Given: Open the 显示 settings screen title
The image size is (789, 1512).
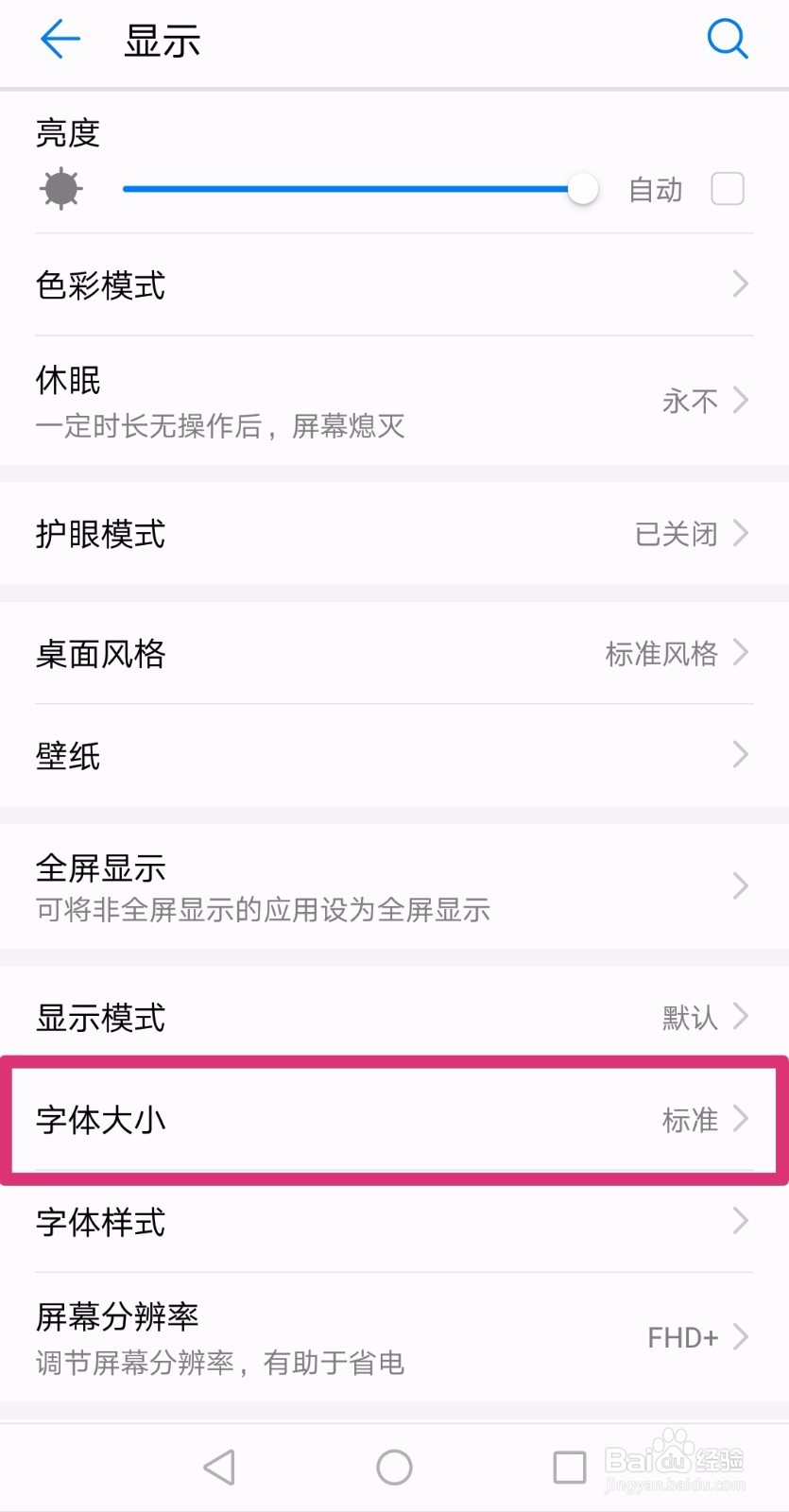Looking at the screenshot, I should 161,40.
